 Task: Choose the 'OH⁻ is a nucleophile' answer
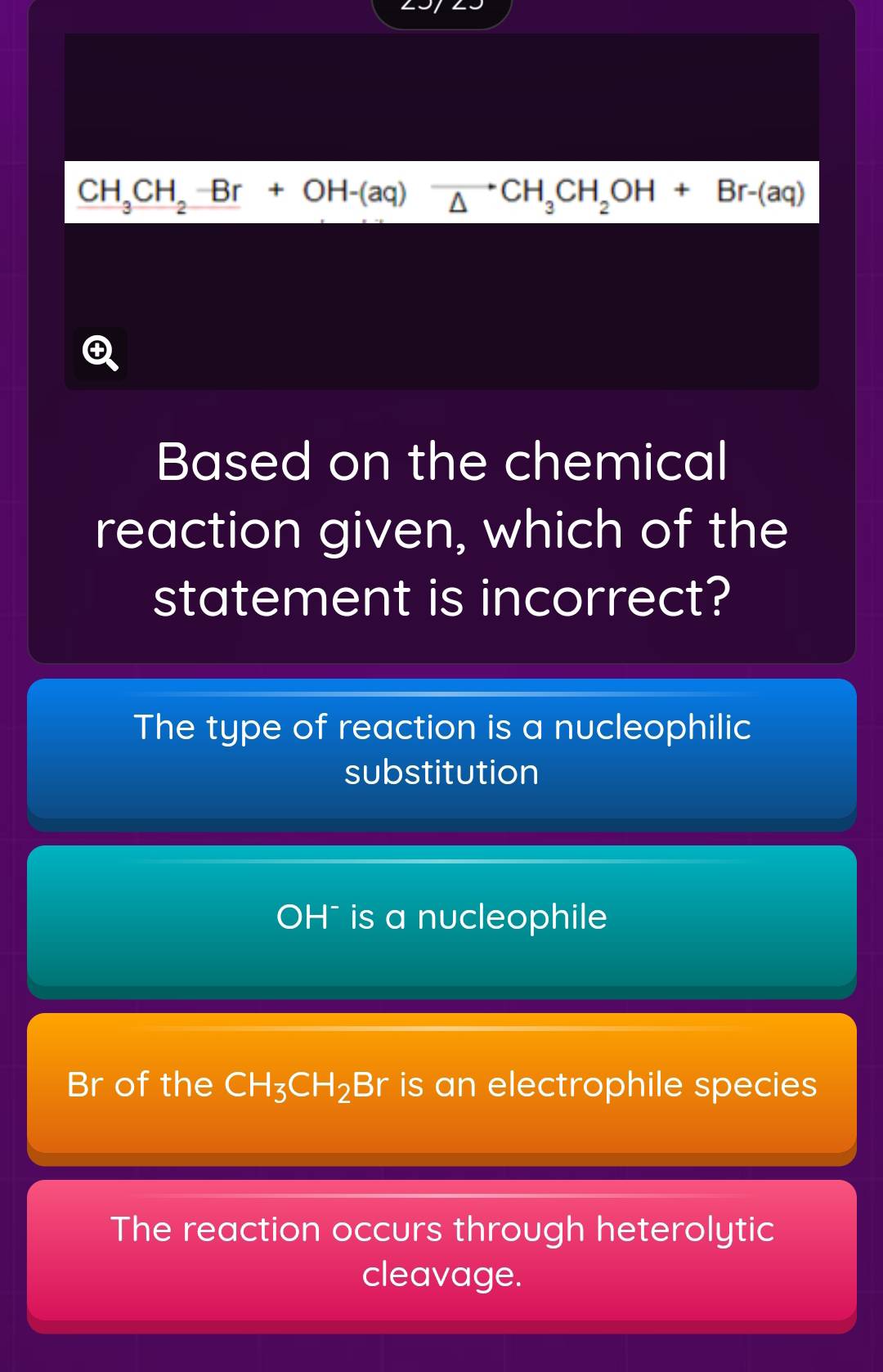(x=441, y=917)
